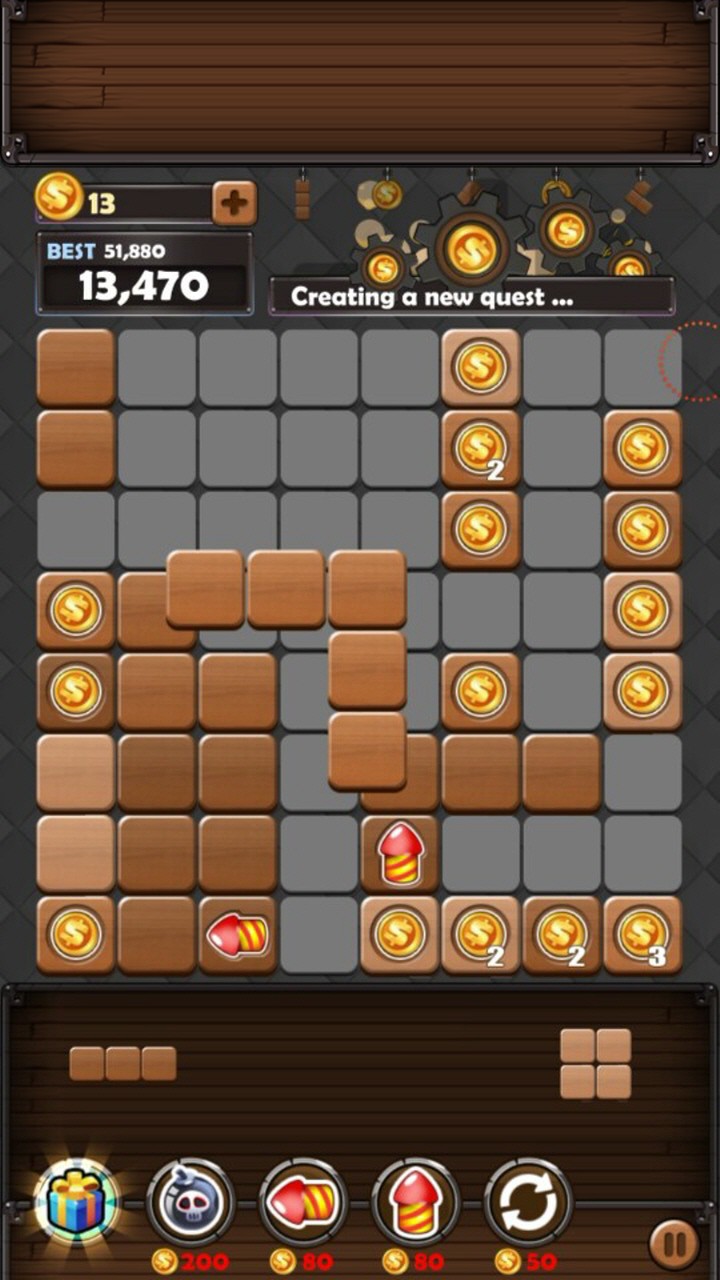Open the glowing gift box reward
The height and width of the screenshot is (1280, 720).
point(77,1201)
